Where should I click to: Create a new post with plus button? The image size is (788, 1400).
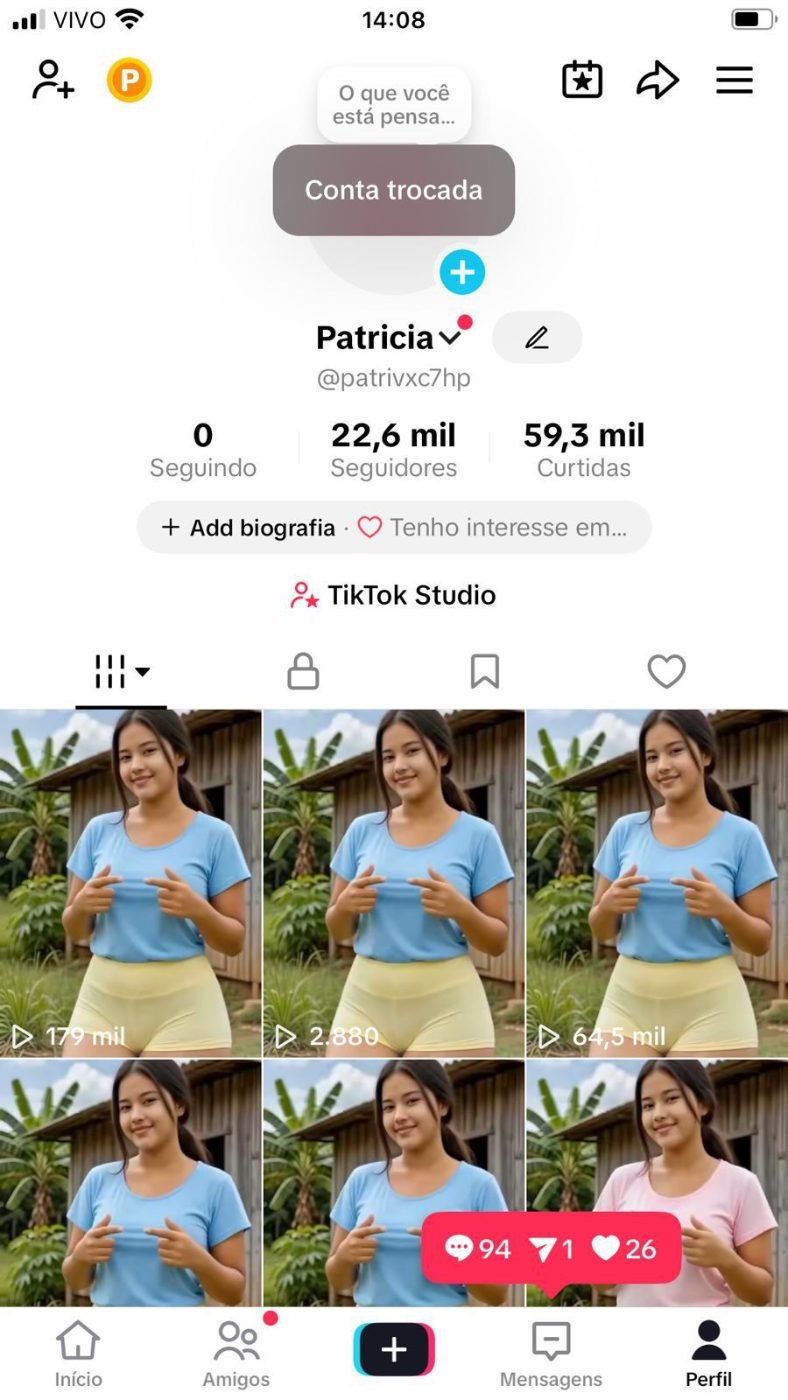(x=394, y=1349)
